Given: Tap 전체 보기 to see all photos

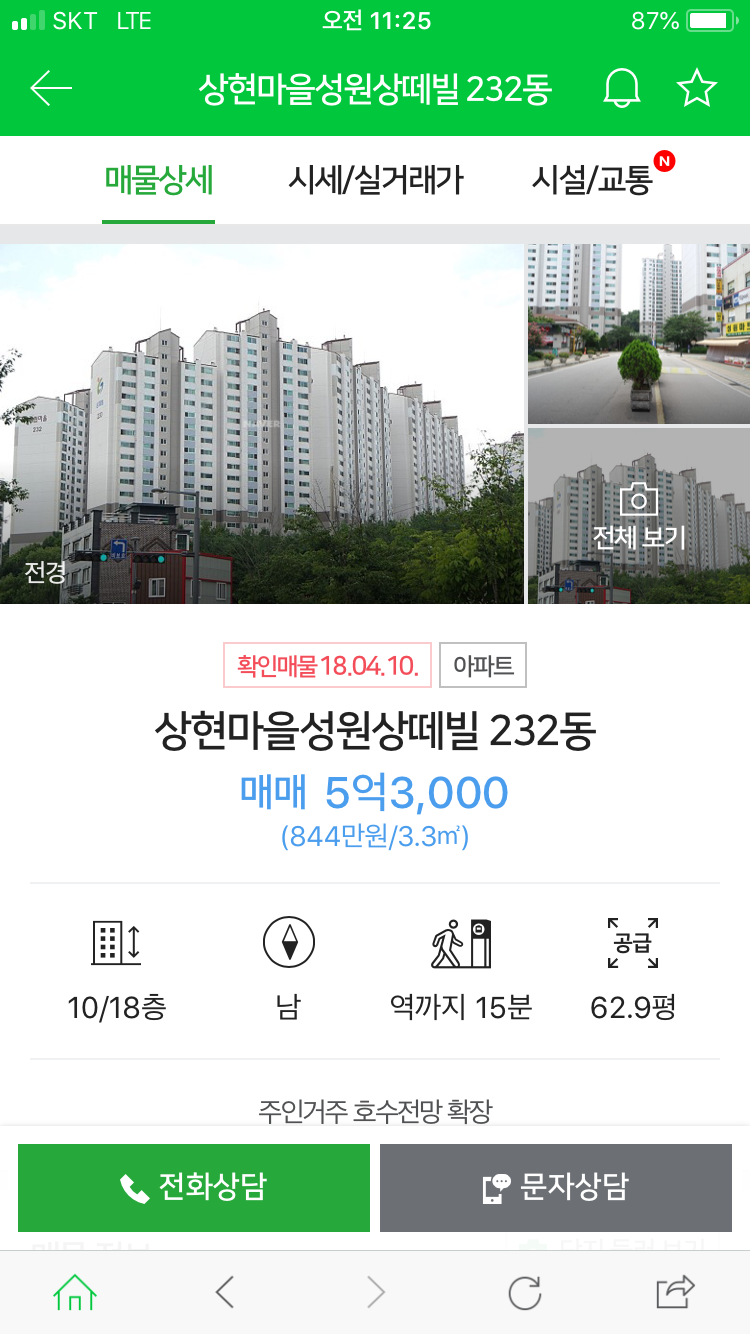Looking at the screenshot, I should coord(638,517).
